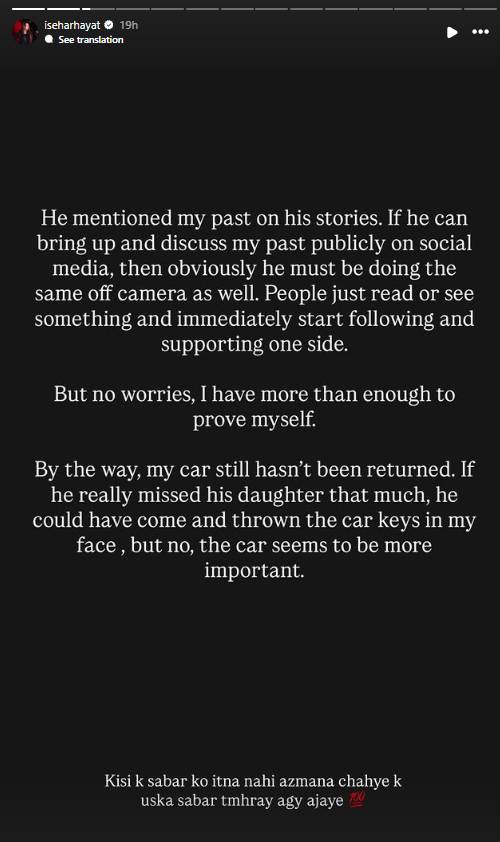Open iseharhayat's profile picture
Viewport: 500px width, 842px height.
[25, 32]
